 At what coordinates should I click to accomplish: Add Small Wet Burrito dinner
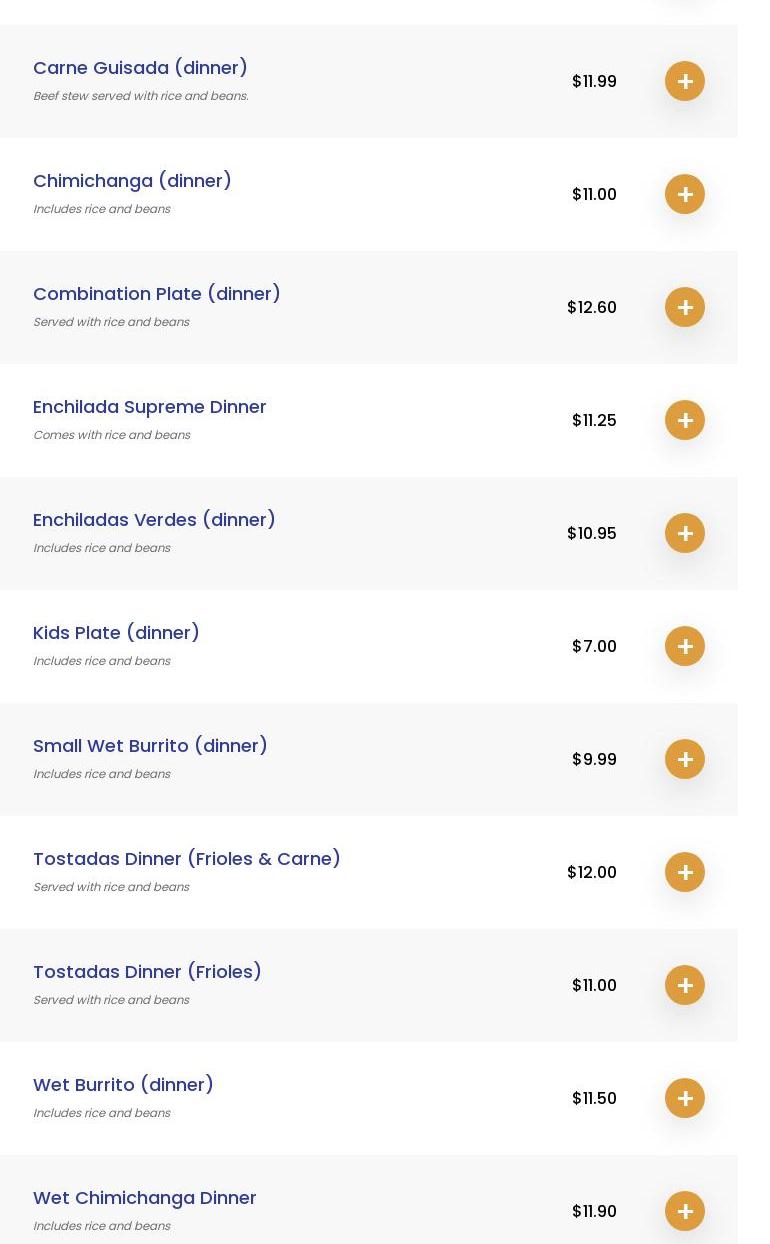click(x=685, y=759)
